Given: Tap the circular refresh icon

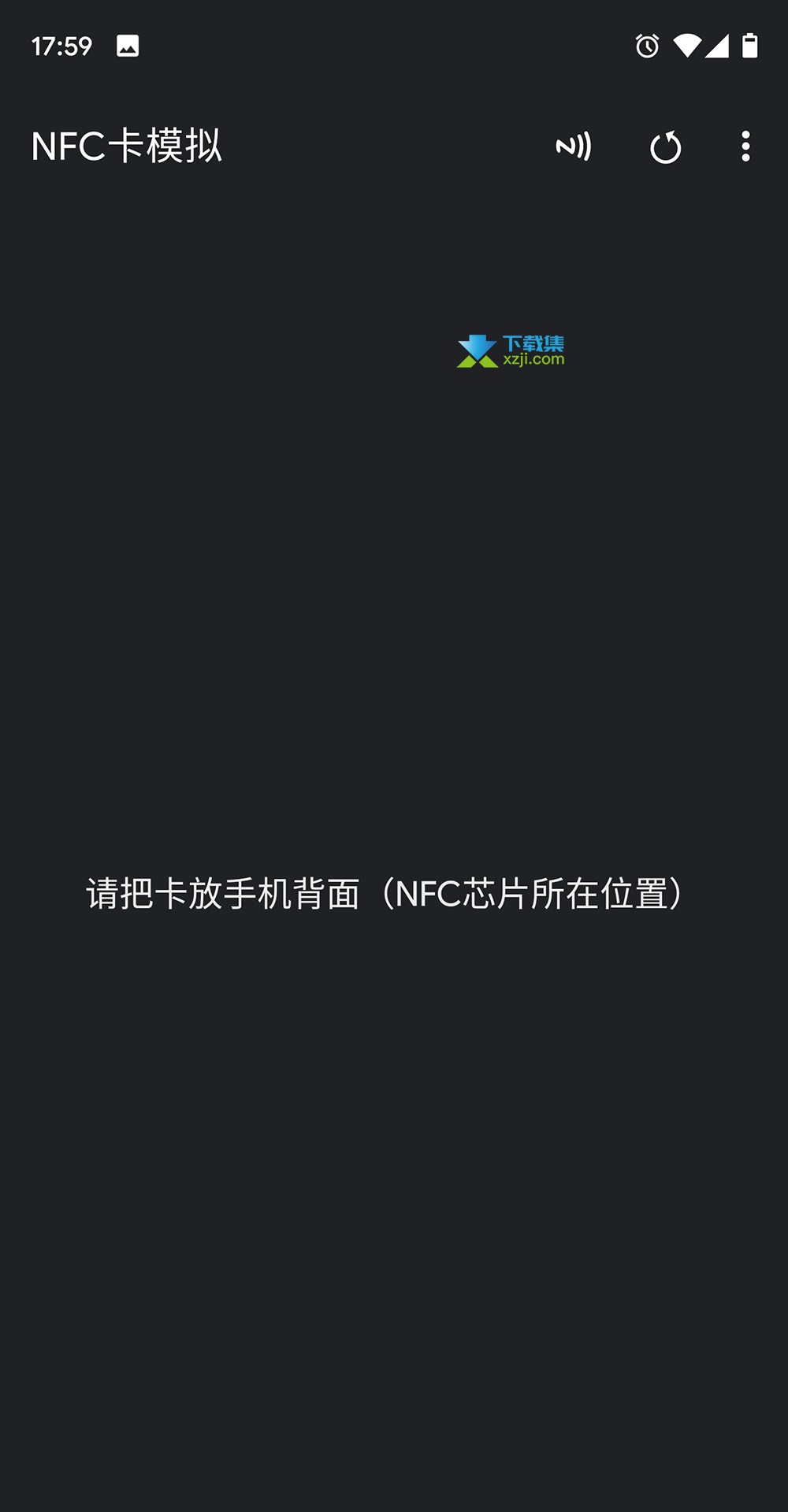Looking at the screenshot, I should point(666,147).
